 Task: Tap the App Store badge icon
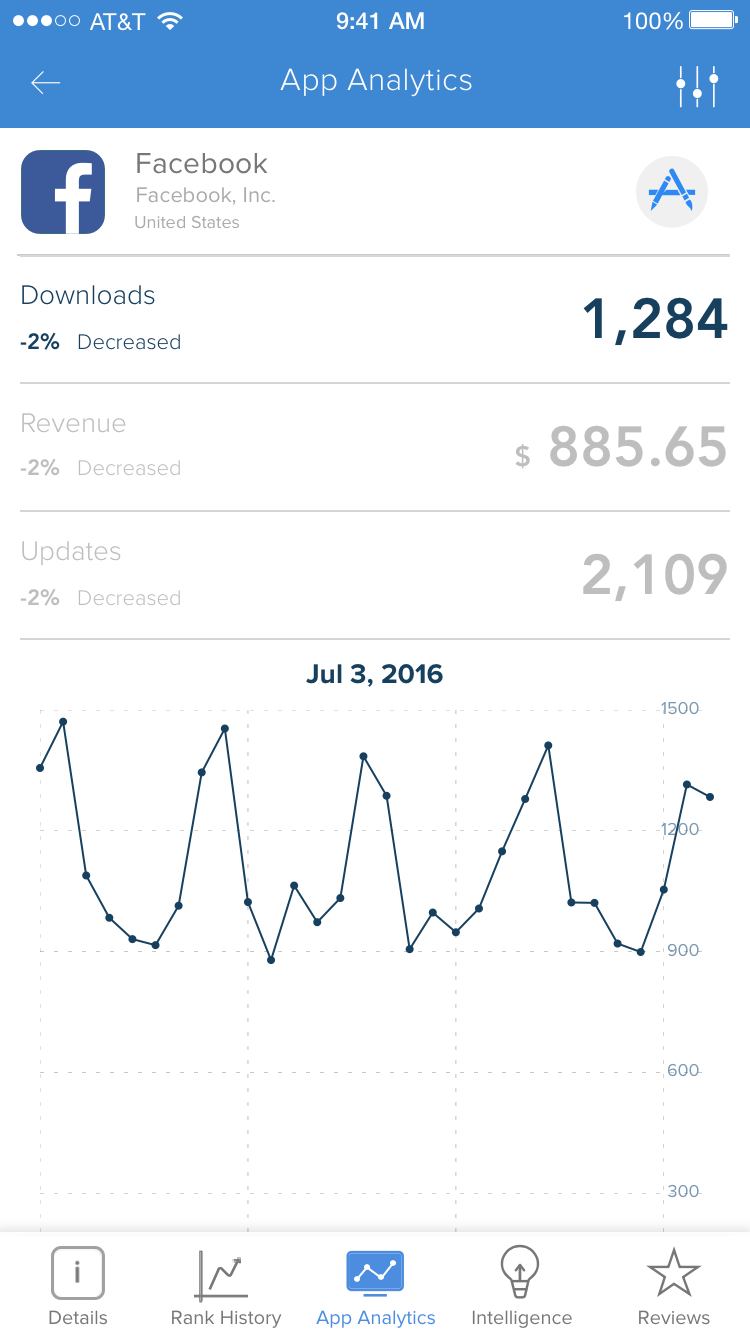pos(672,192)
